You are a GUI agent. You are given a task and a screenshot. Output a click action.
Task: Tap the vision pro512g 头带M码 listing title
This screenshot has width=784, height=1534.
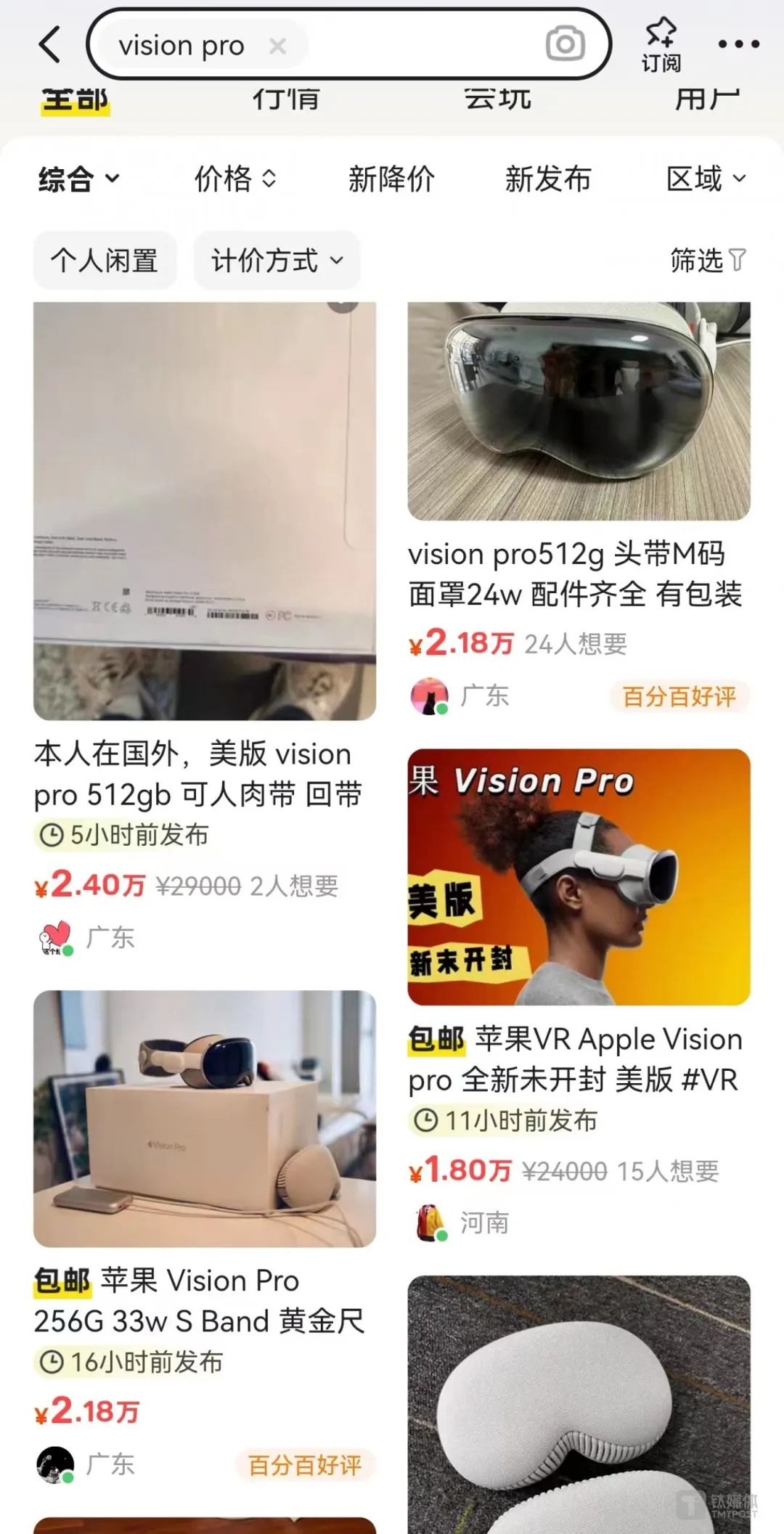[577, 574]
